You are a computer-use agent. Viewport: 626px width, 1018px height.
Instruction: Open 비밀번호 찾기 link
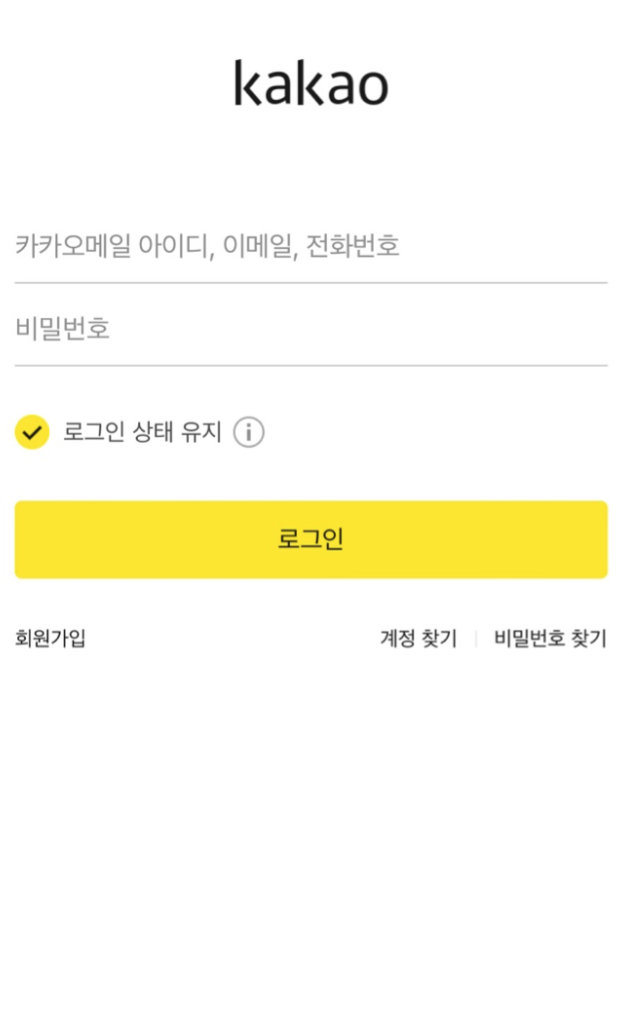click(x=550, y=638)
